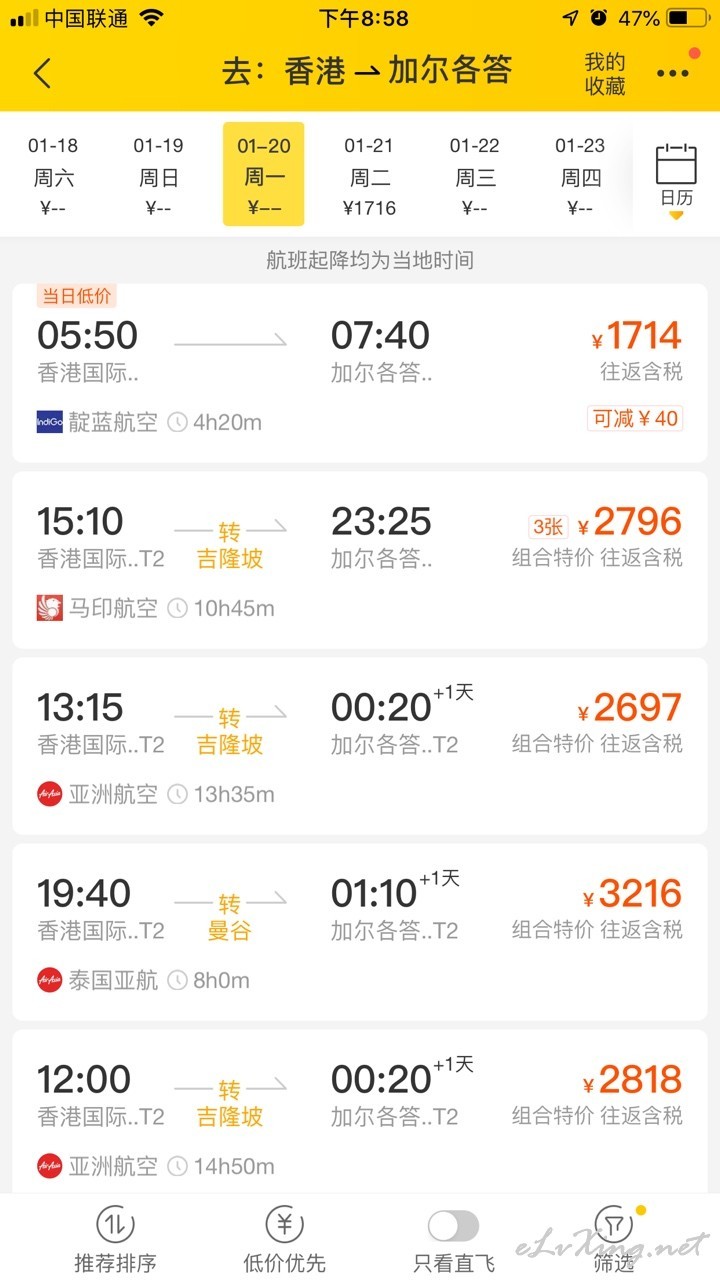Toggle 只看直飞 direct flights only
The width and height of the screenshot is (720, 1280).
click(453, 1239)
